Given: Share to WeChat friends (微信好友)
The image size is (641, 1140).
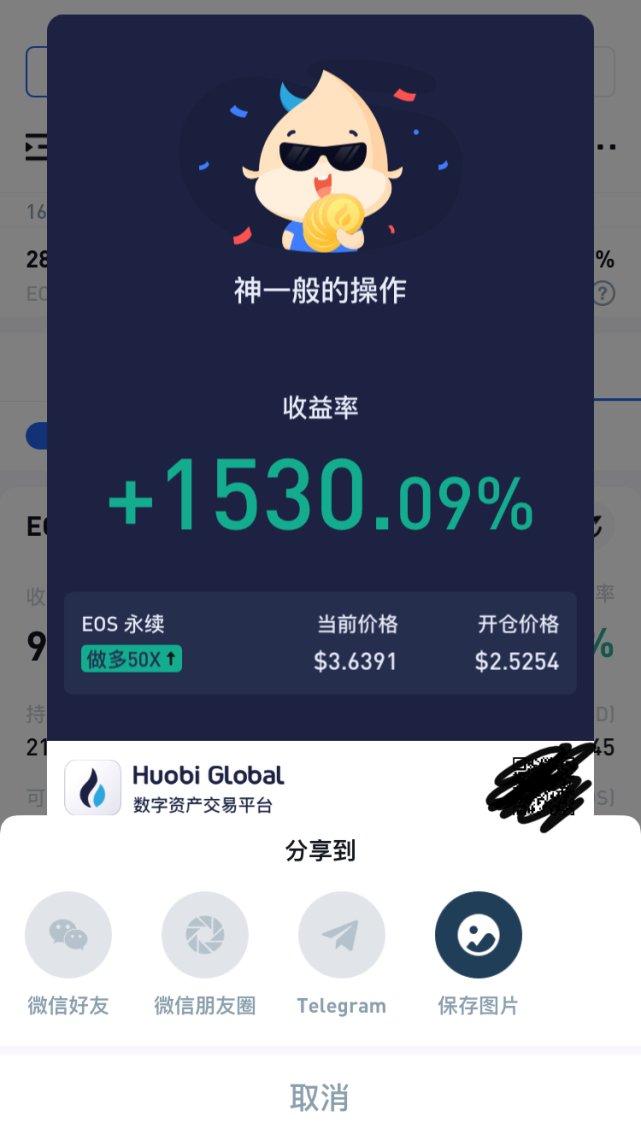Looking at the screenshot, I should [x=68, y=935].
